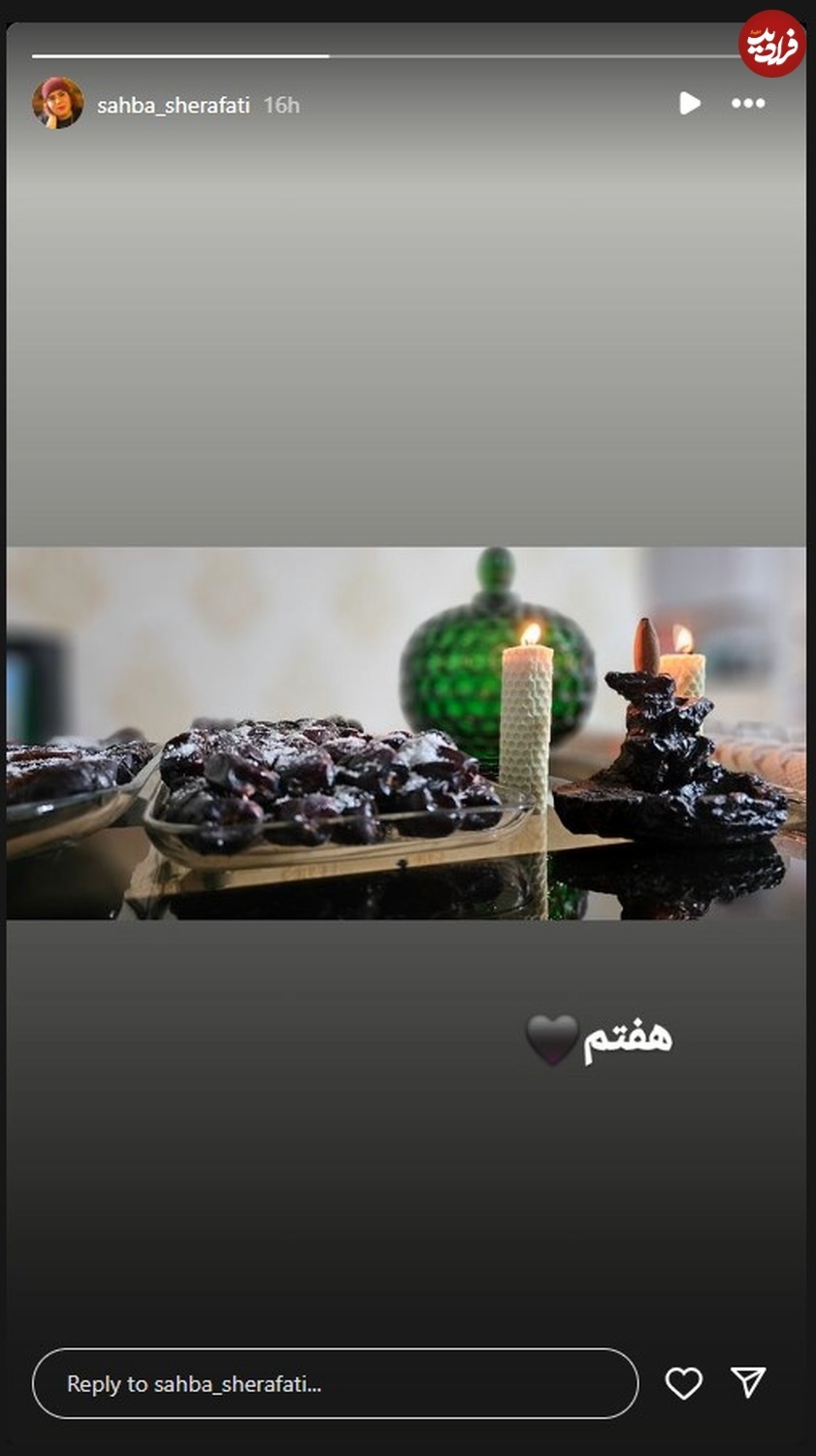The image size is (816, 1456).
Task: Click the 'Reply to sahba_sherafati...' placeholder text
Action: (x=192, y=1386)
